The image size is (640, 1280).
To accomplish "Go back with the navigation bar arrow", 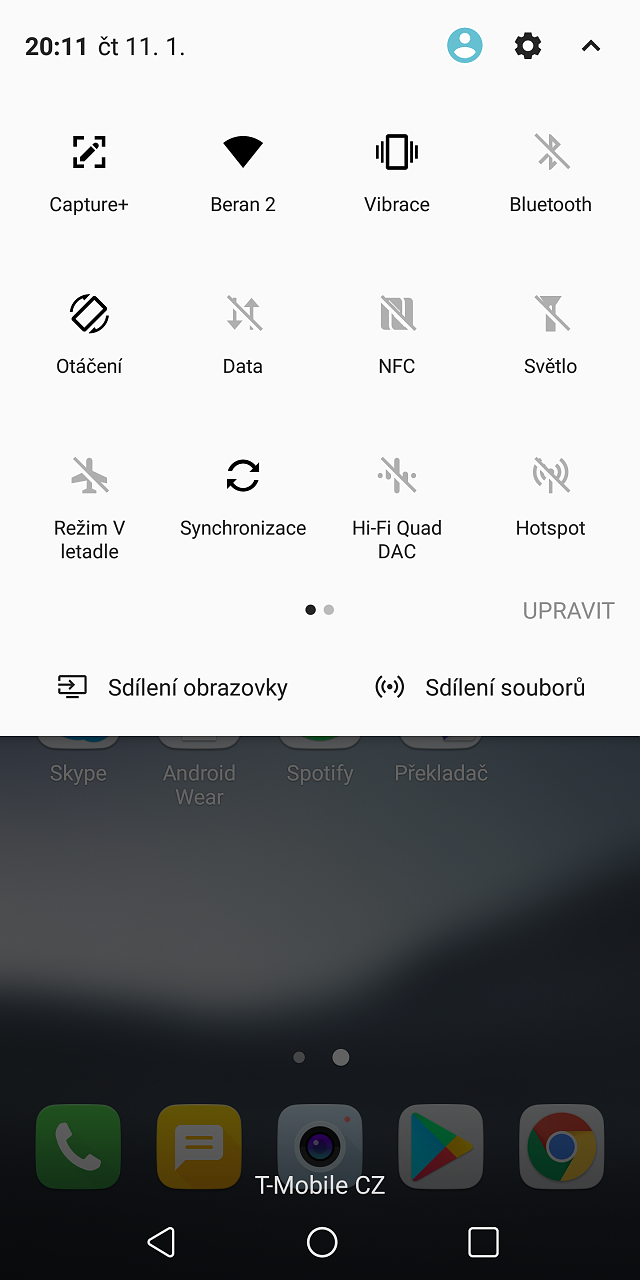I will point(161,1242).
